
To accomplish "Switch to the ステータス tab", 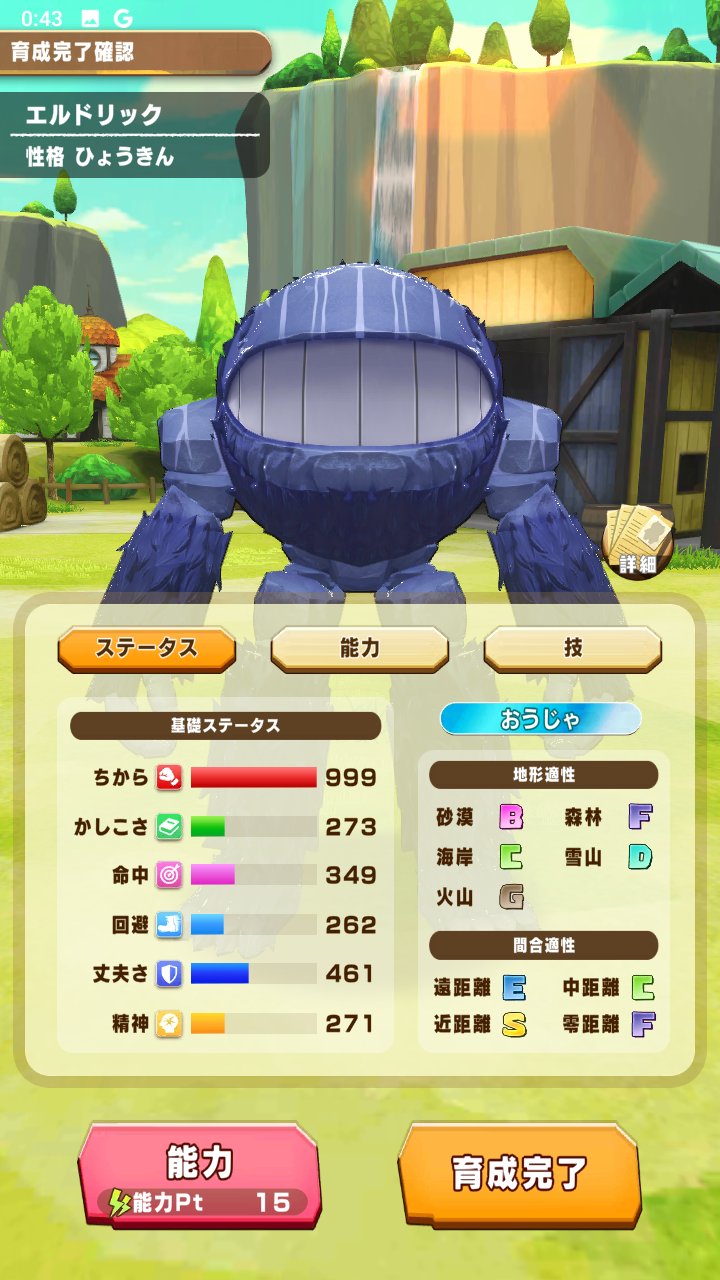I will (x=147, y=649).
